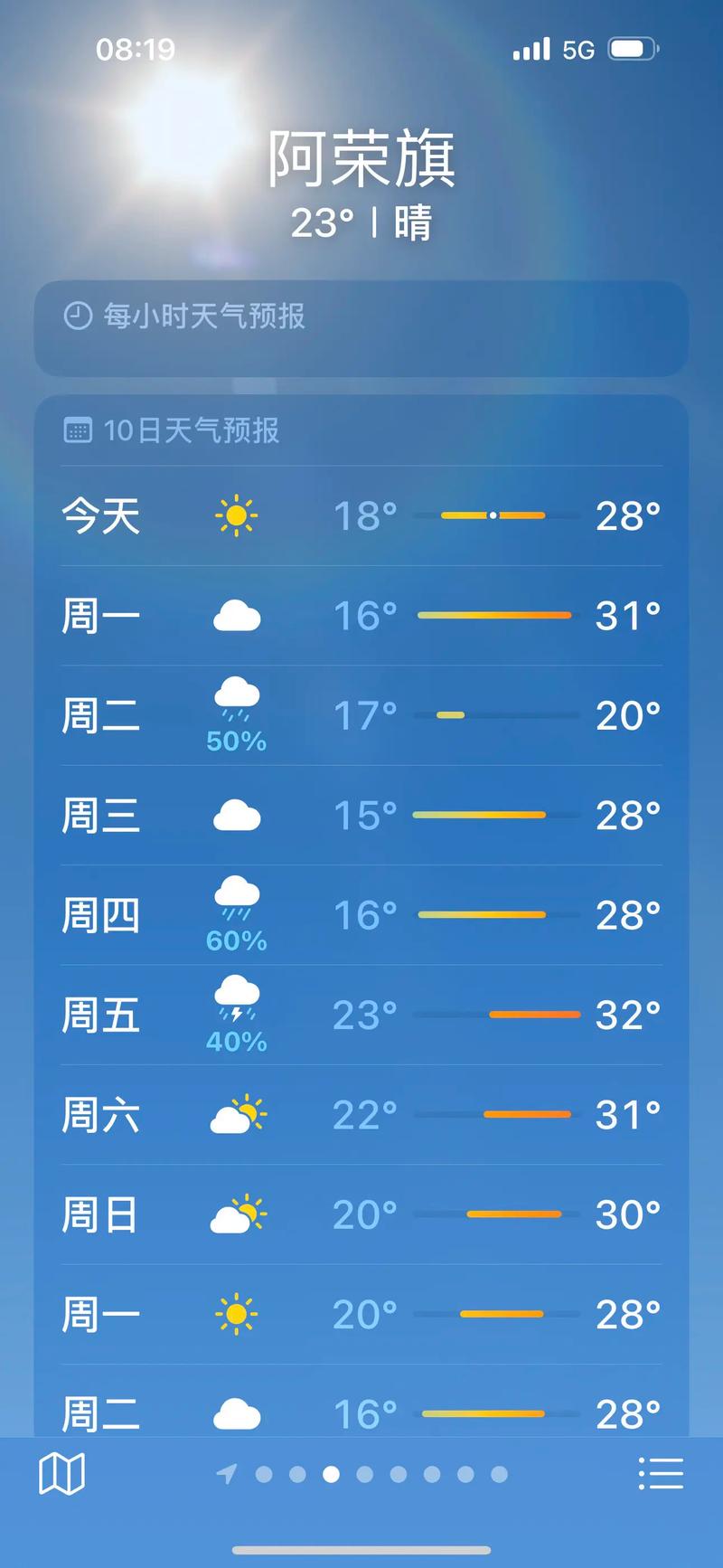Select the cloudy icon for 周一
723x1568 pixels.
pos(237,615)
